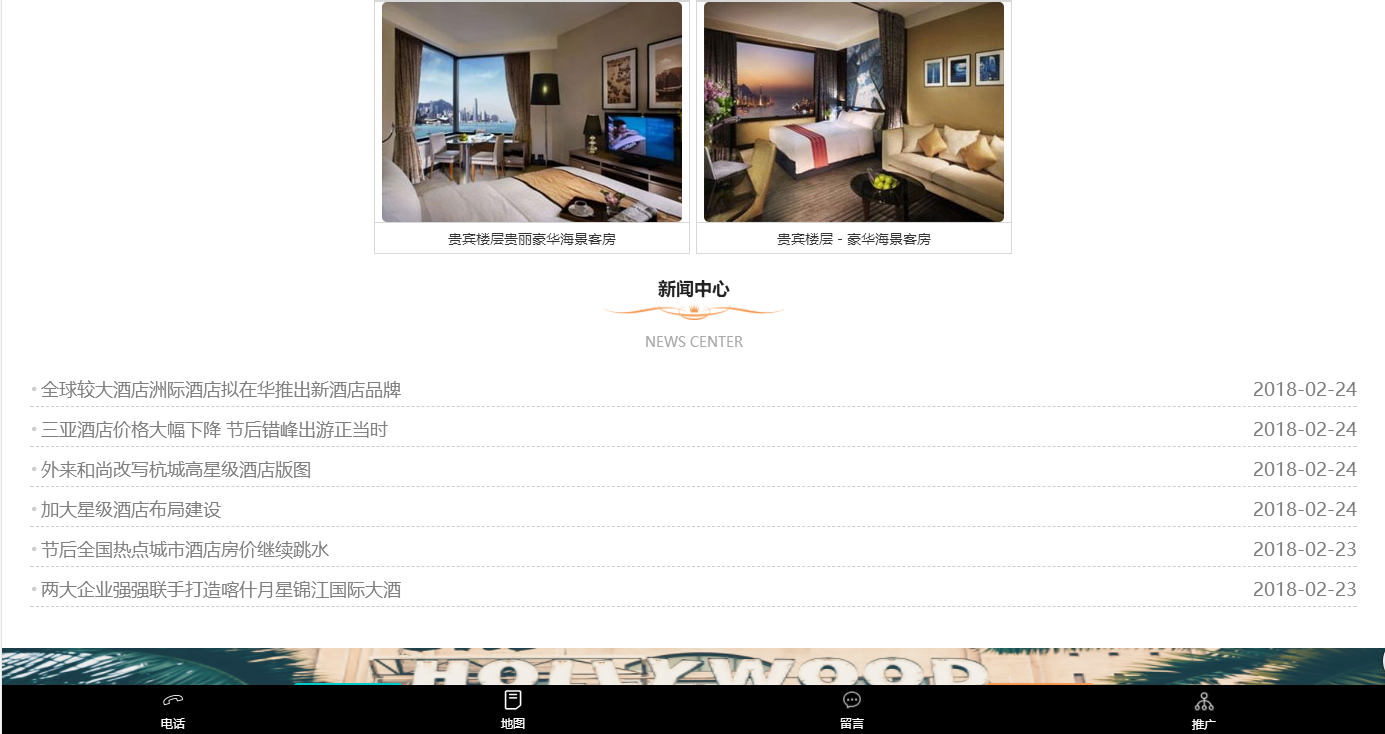The width and height of the screenshot is (1385, 734).
Task: Tap the 电话 phone tab
Action: point(173,710)
